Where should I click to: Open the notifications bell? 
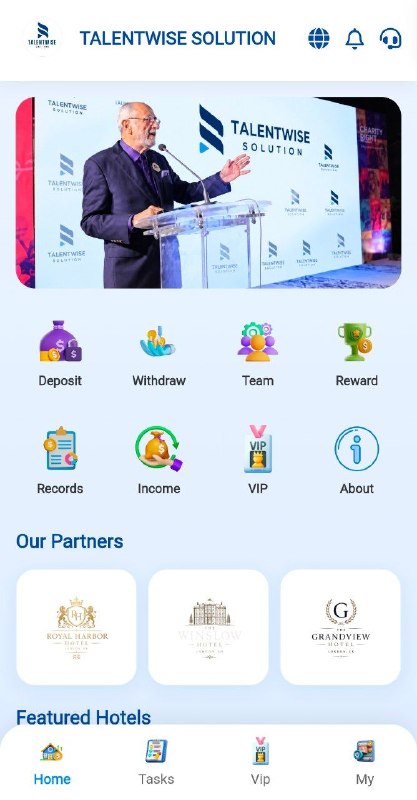354,38
